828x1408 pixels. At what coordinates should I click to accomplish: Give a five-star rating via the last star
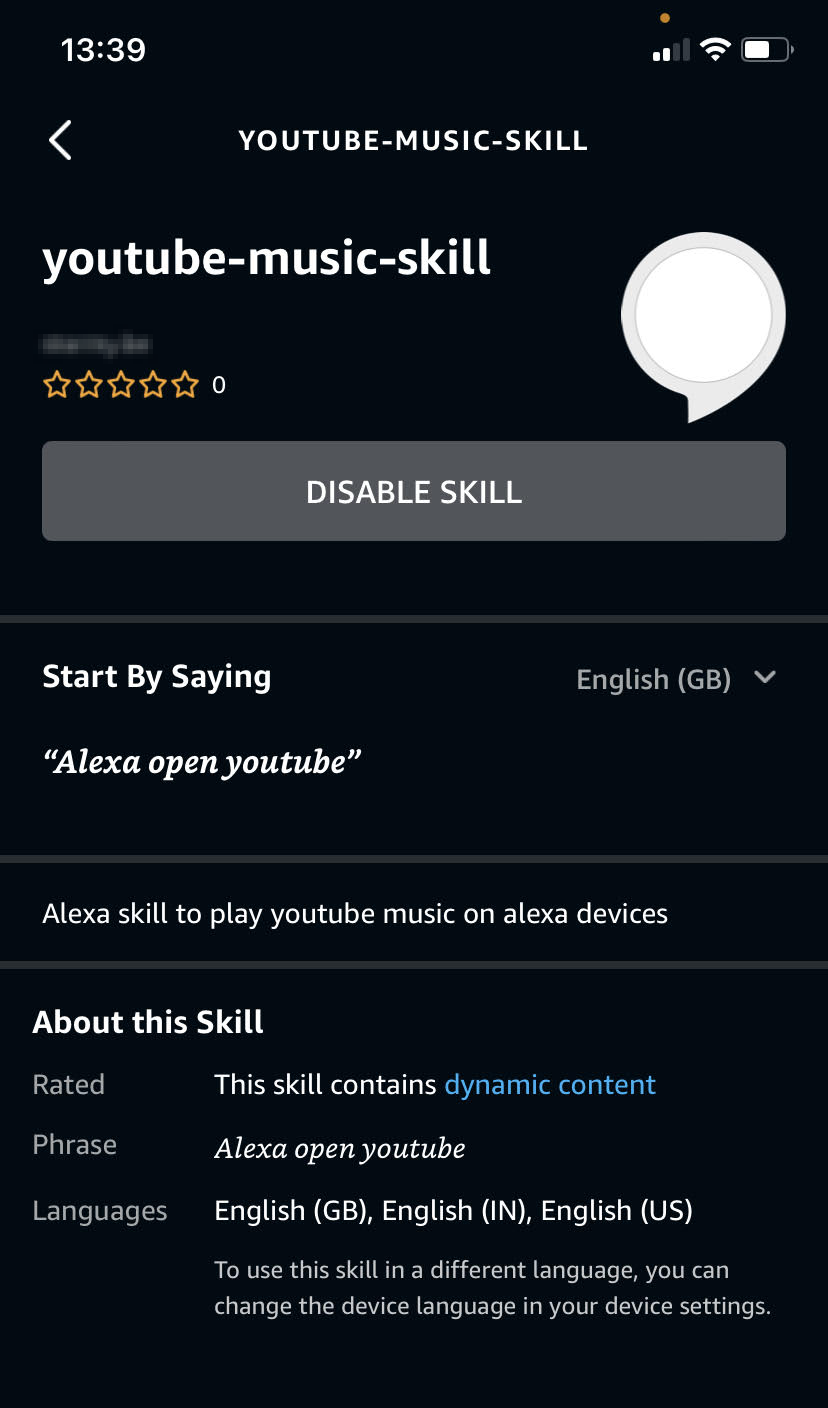[185, 384]
